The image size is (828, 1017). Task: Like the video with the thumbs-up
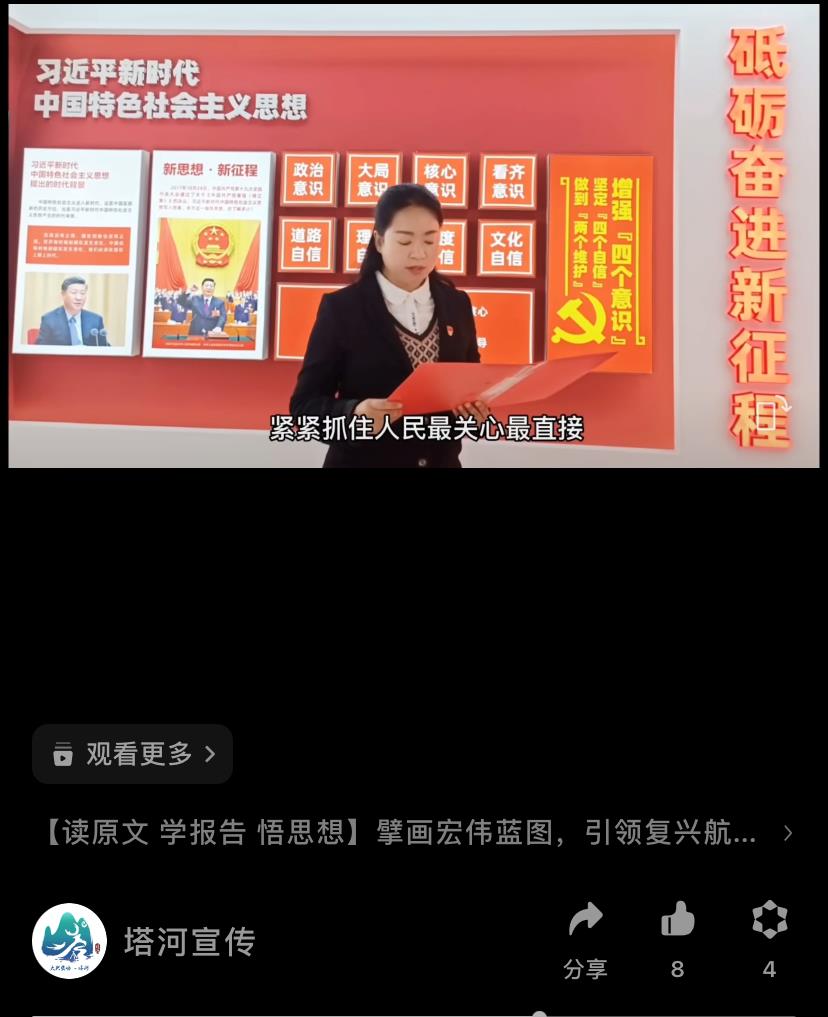point(677,920)
